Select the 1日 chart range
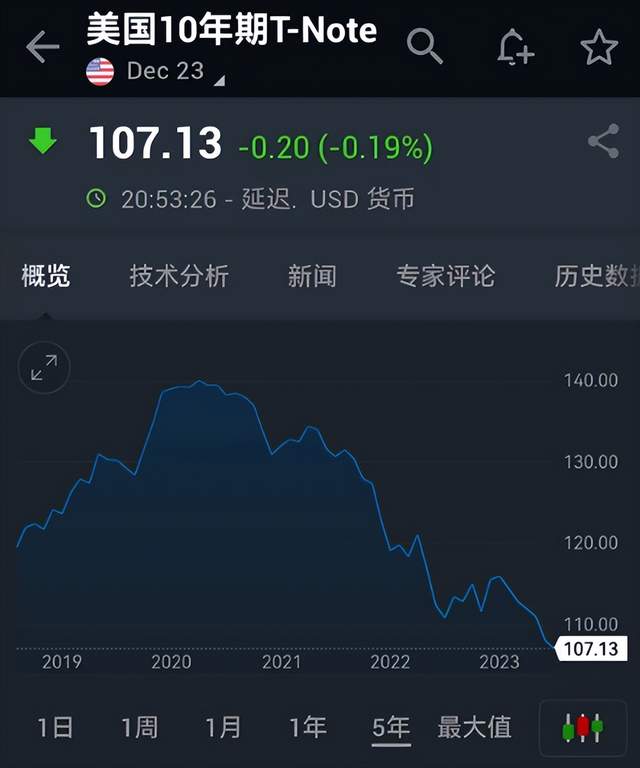Viewport: 640px width, 768px height. click(x=55, y=727)
